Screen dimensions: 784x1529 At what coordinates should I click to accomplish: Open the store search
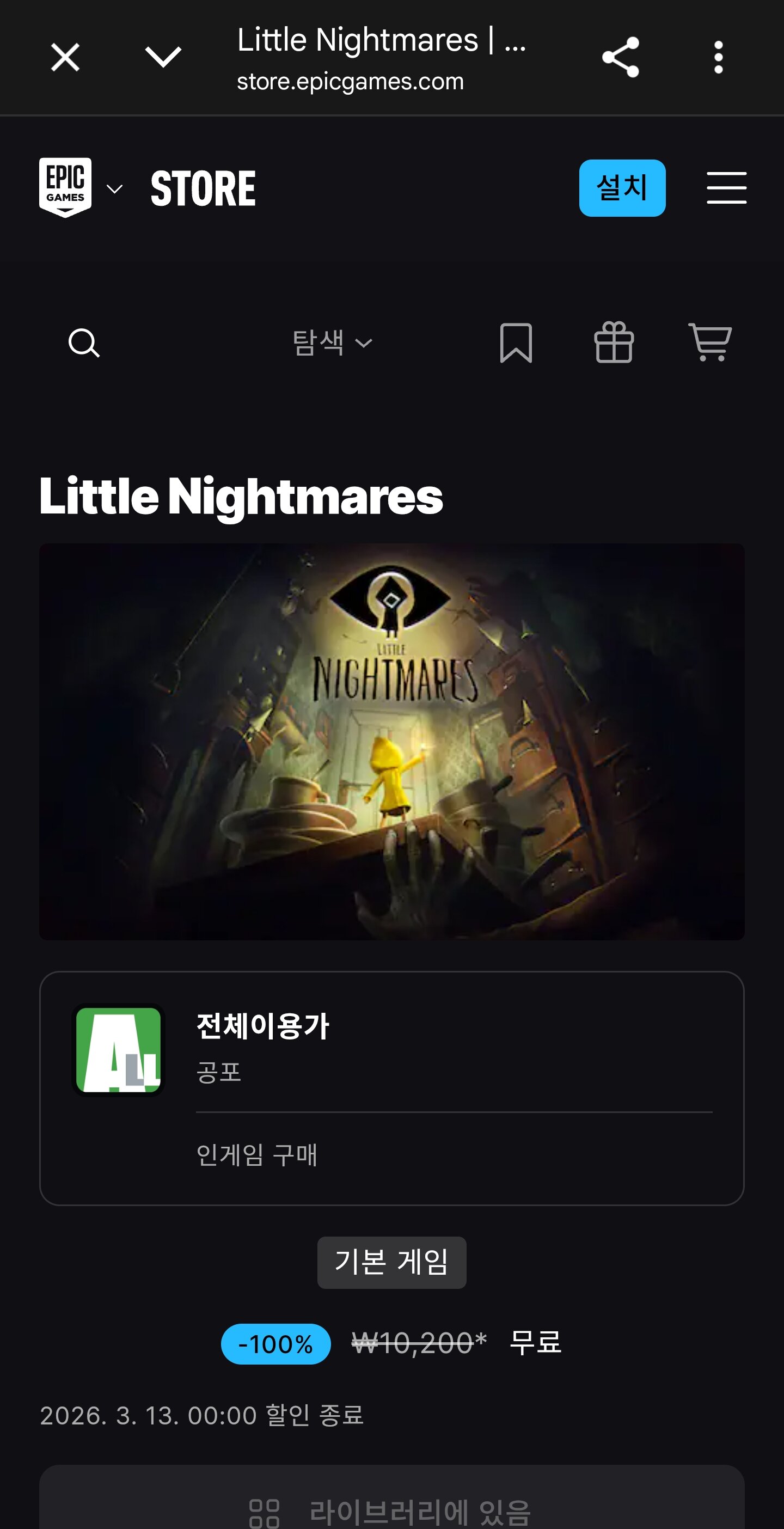pyautogui.click(x=84, y=343)
